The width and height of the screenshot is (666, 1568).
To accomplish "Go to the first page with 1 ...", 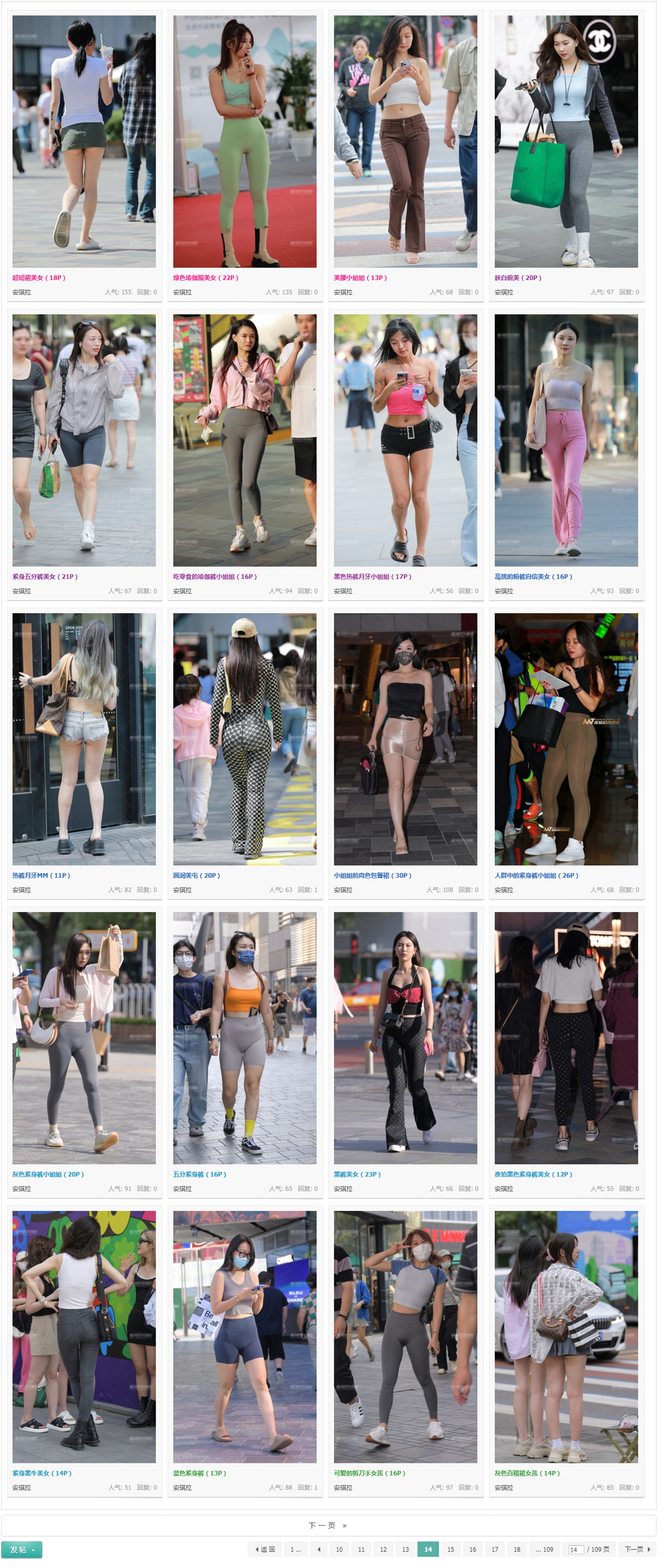I will [x=295, y=1550].
